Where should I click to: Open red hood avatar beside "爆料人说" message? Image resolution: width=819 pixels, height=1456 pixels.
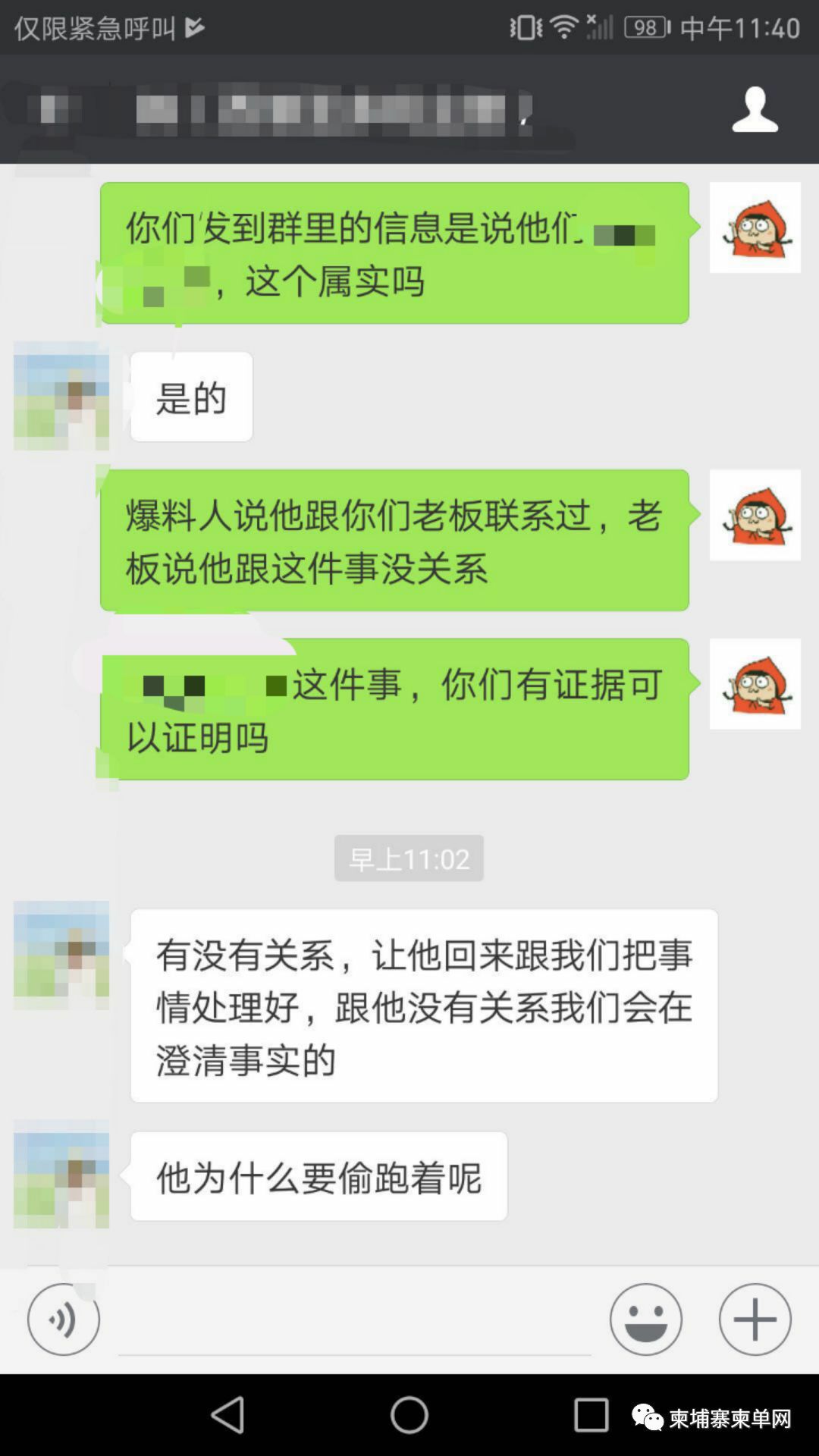click(755, 515)
